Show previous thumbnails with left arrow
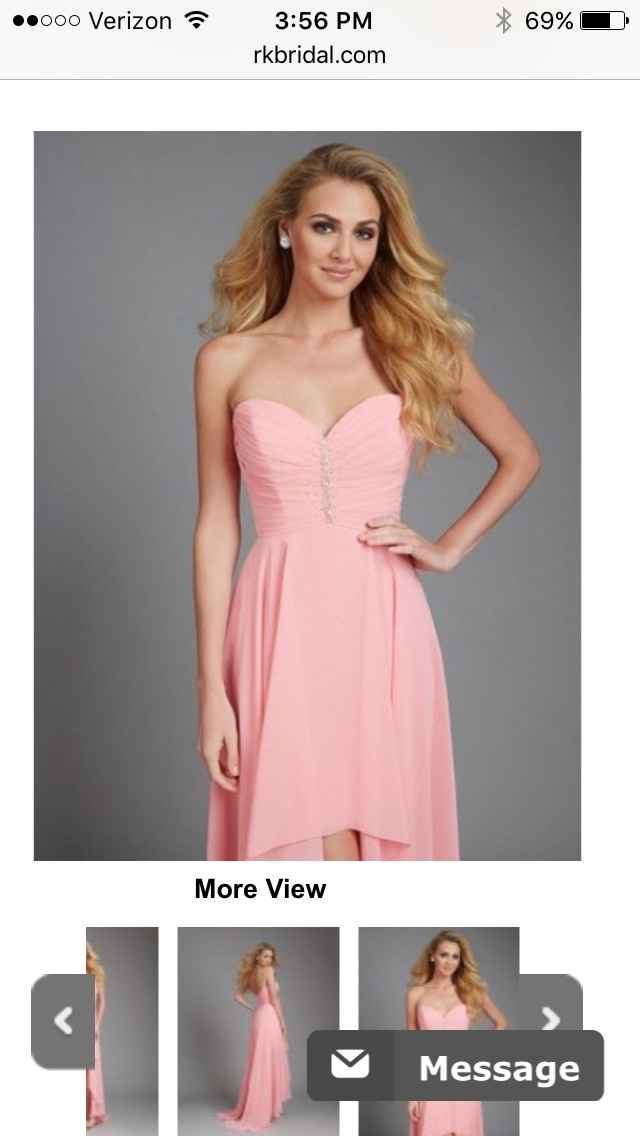 click(63, 1021)
